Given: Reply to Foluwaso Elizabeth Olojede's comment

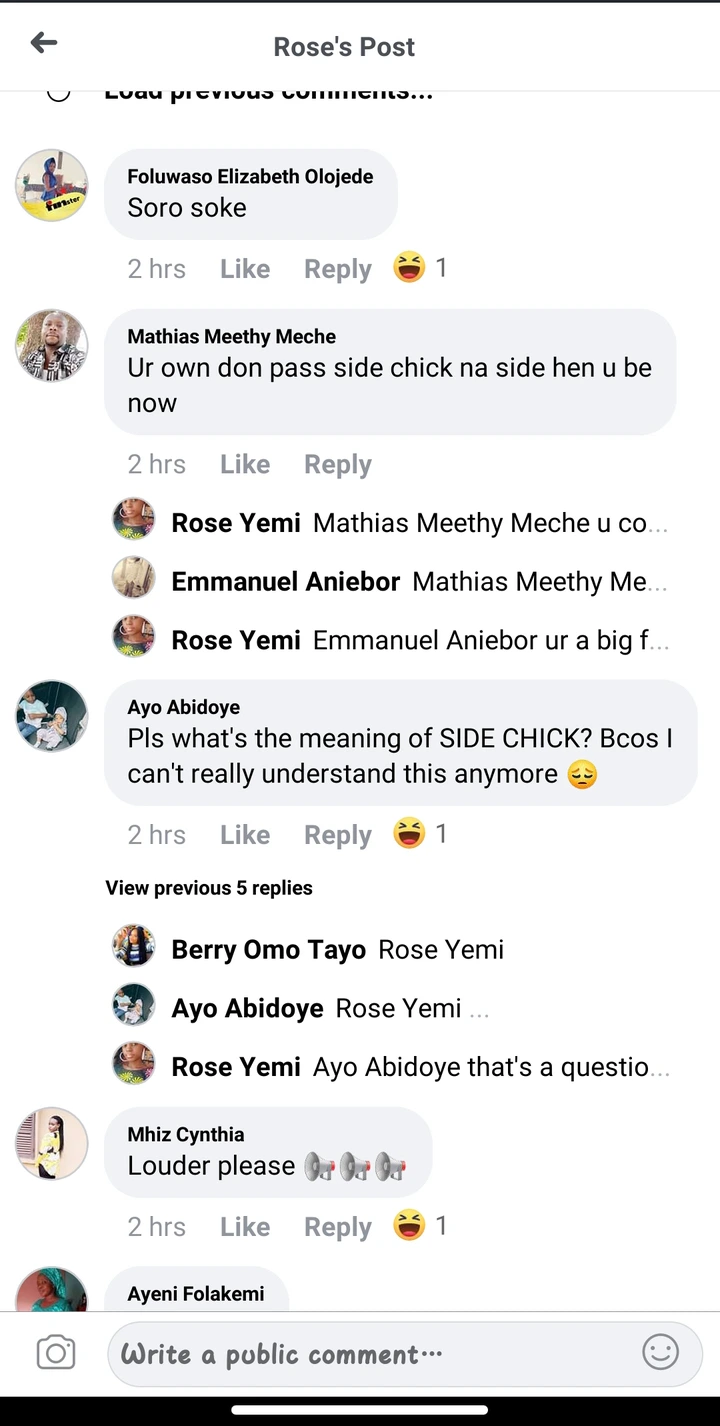Looking at the screenshot, I should point(337,269).
